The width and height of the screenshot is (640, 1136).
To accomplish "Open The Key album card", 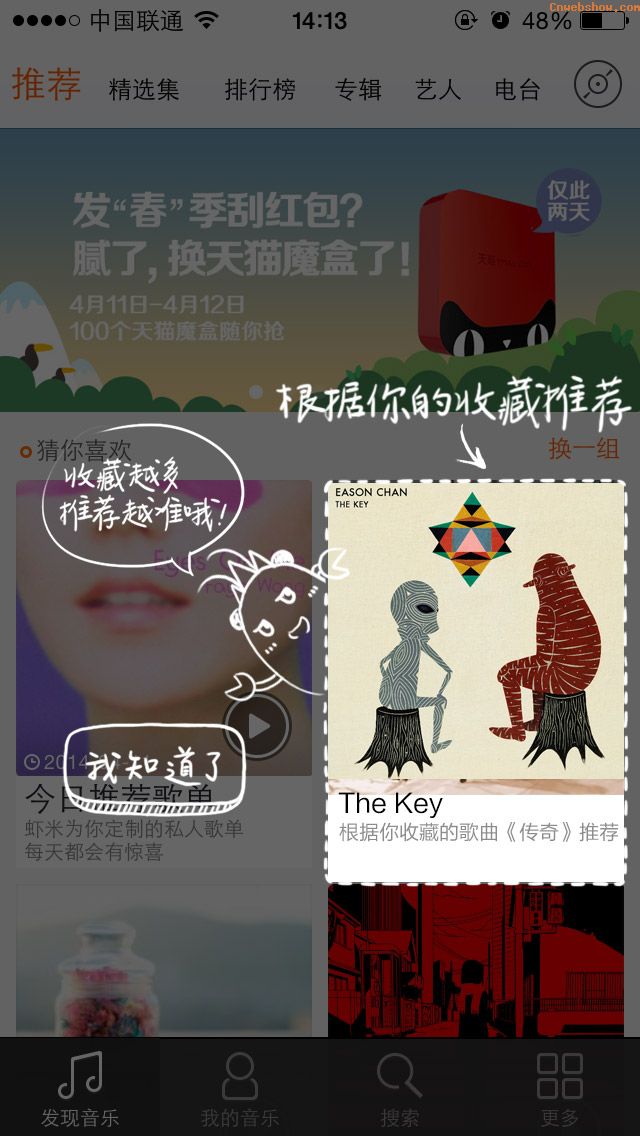I will pos(476,680).
